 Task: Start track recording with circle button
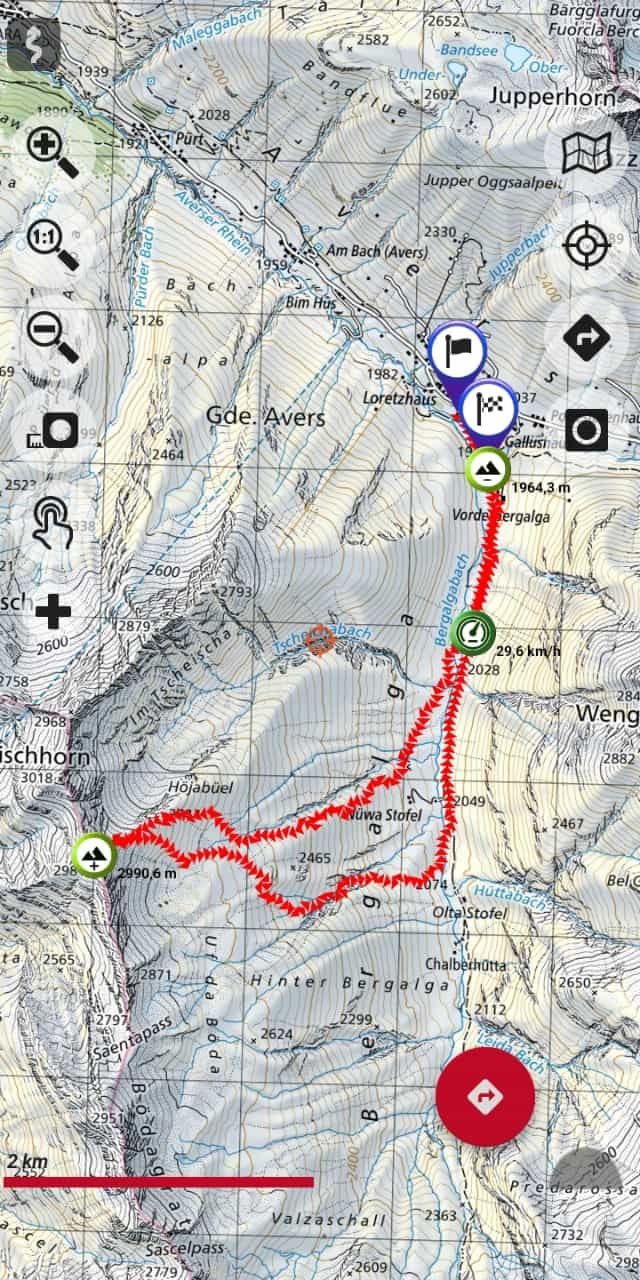coord(586,429)
